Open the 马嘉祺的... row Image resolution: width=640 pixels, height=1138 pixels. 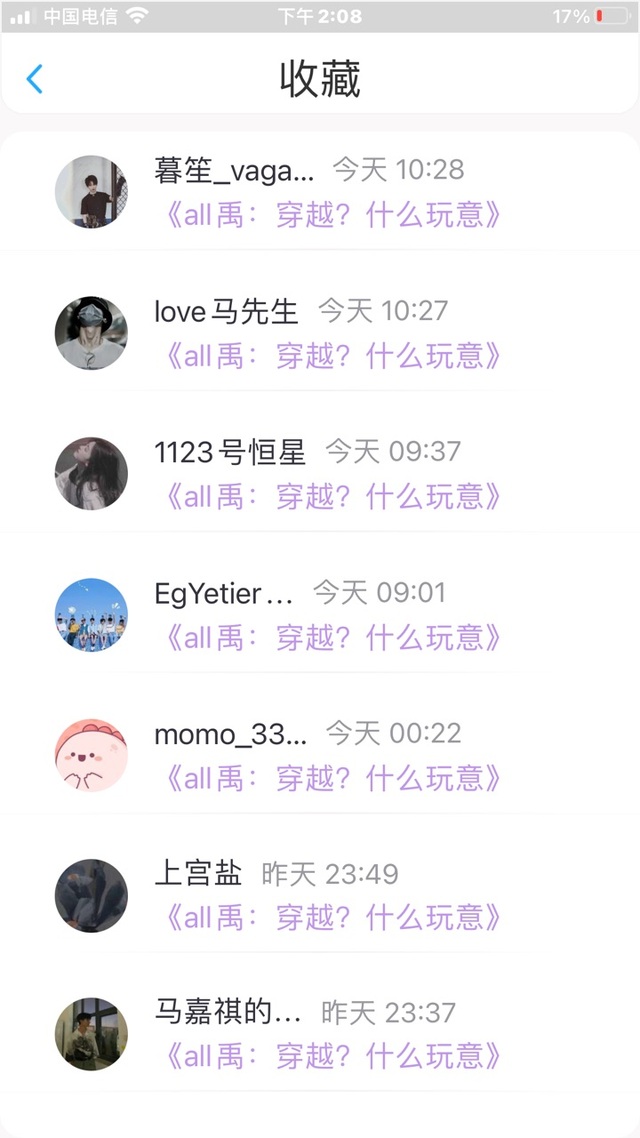tap(320, 1034)
